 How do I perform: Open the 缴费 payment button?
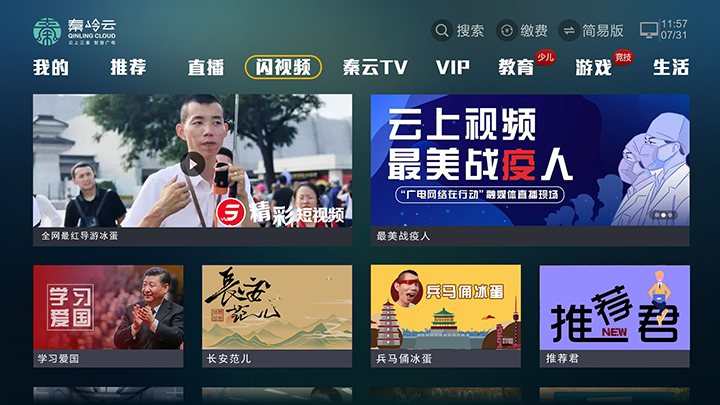[x=522, y=31]
